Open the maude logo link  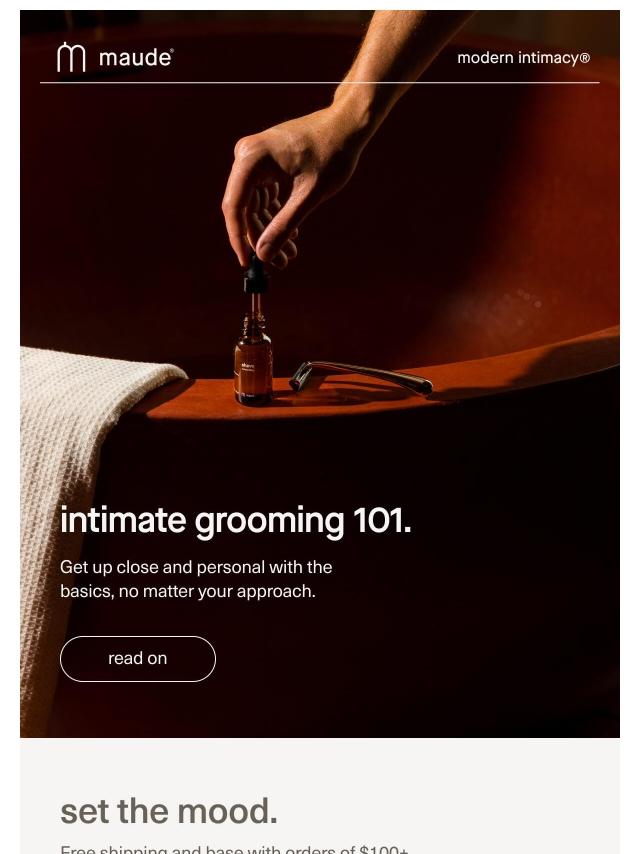tap(115, 58)
